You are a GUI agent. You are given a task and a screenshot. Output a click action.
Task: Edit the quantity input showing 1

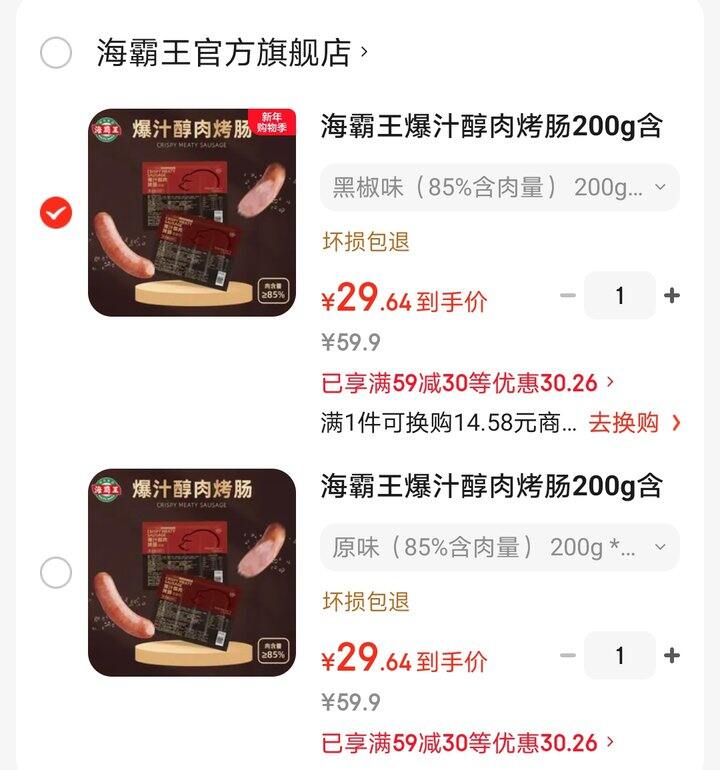click(x=621, y=295)
